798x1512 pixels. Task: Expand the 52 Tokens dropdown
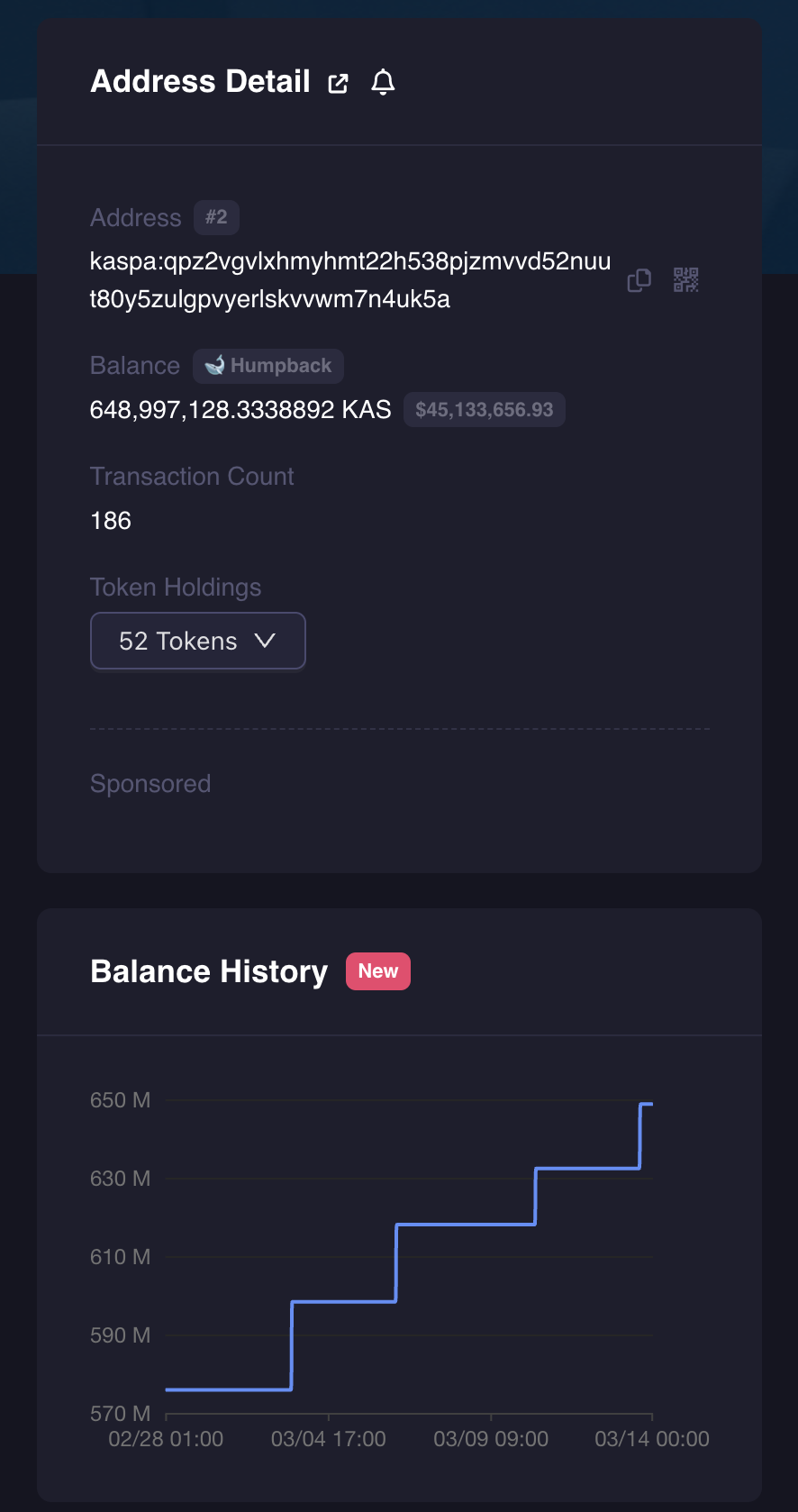click(198, 642)
